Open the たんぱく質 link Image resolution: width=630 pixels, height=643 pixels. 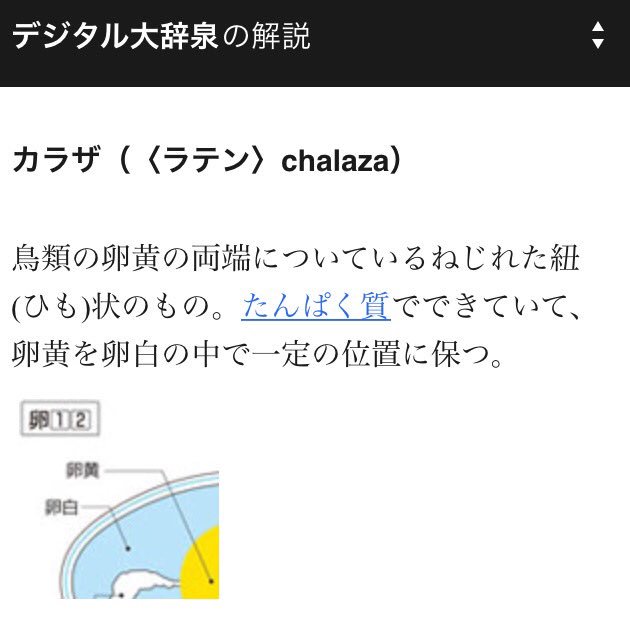click(315, 307)
